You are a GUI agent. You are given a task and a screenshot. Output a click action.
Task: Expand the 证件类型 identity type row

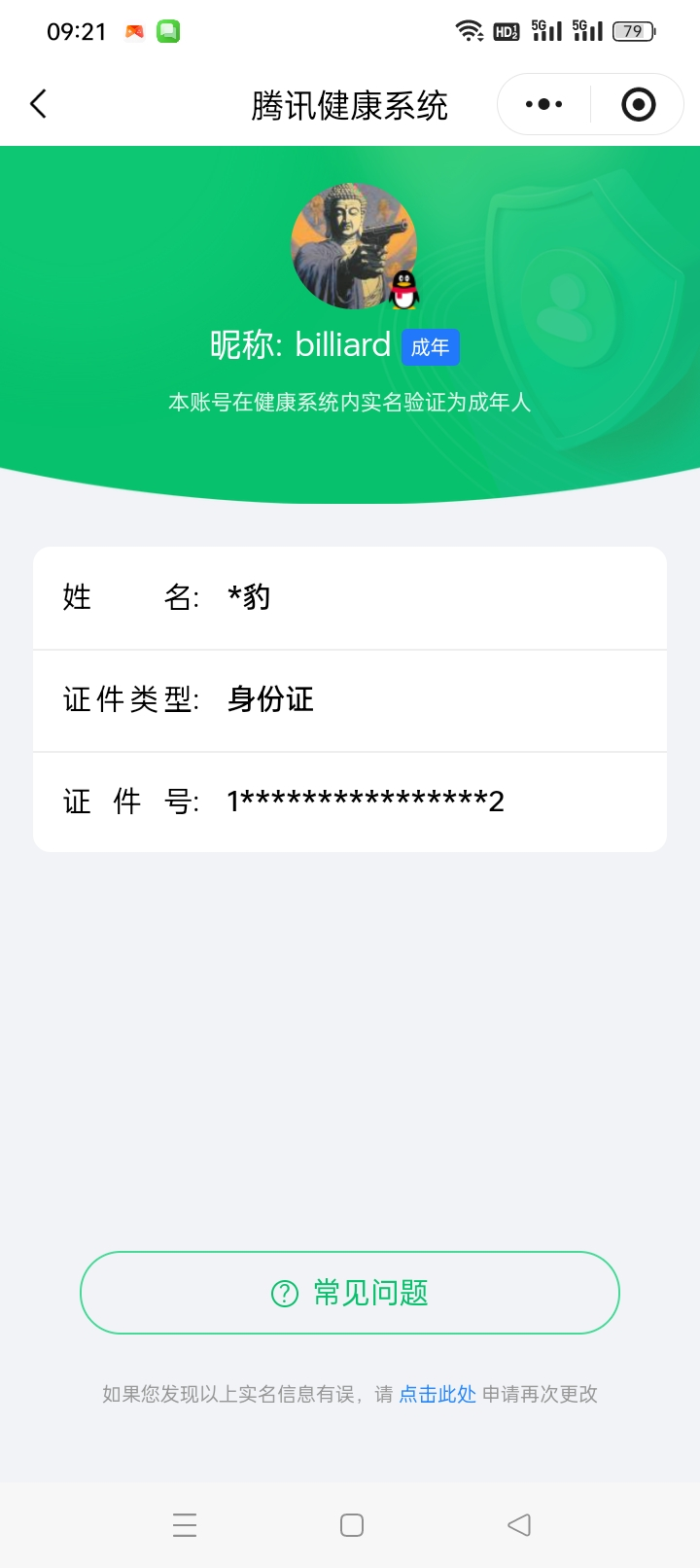coord(350,699)
